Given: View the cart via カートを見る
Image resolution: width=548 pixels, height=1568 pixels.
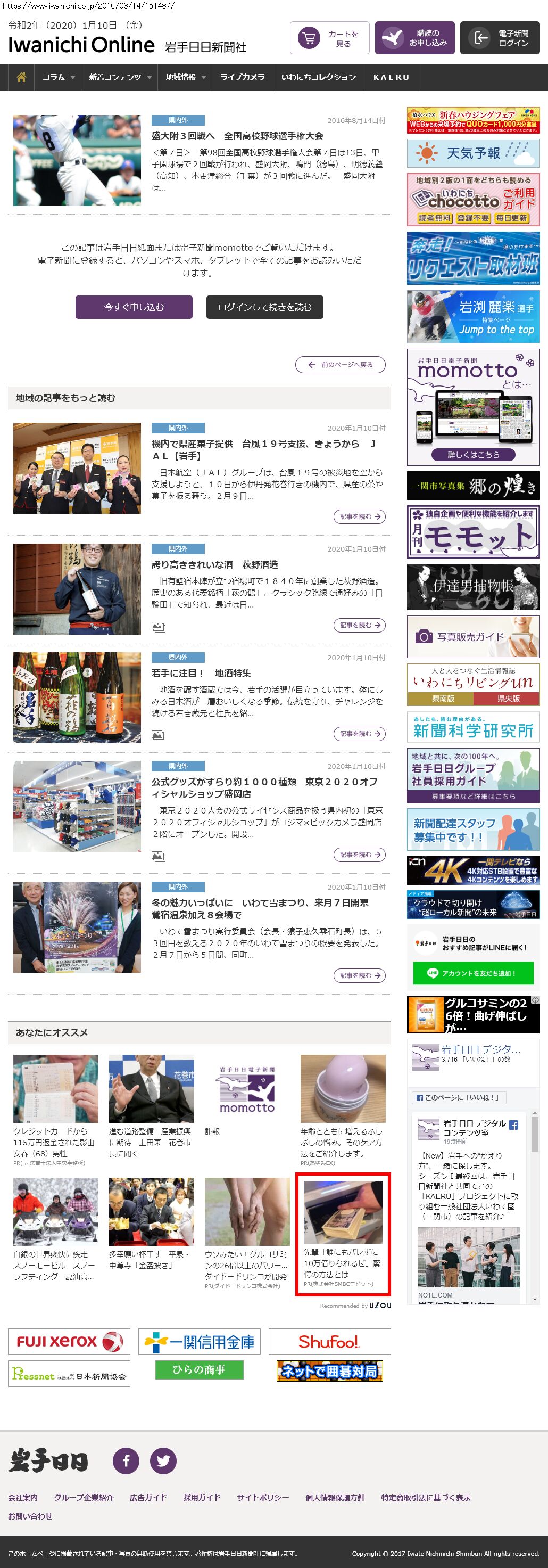Looking at the screenshot, I should (x=330, y=38).
